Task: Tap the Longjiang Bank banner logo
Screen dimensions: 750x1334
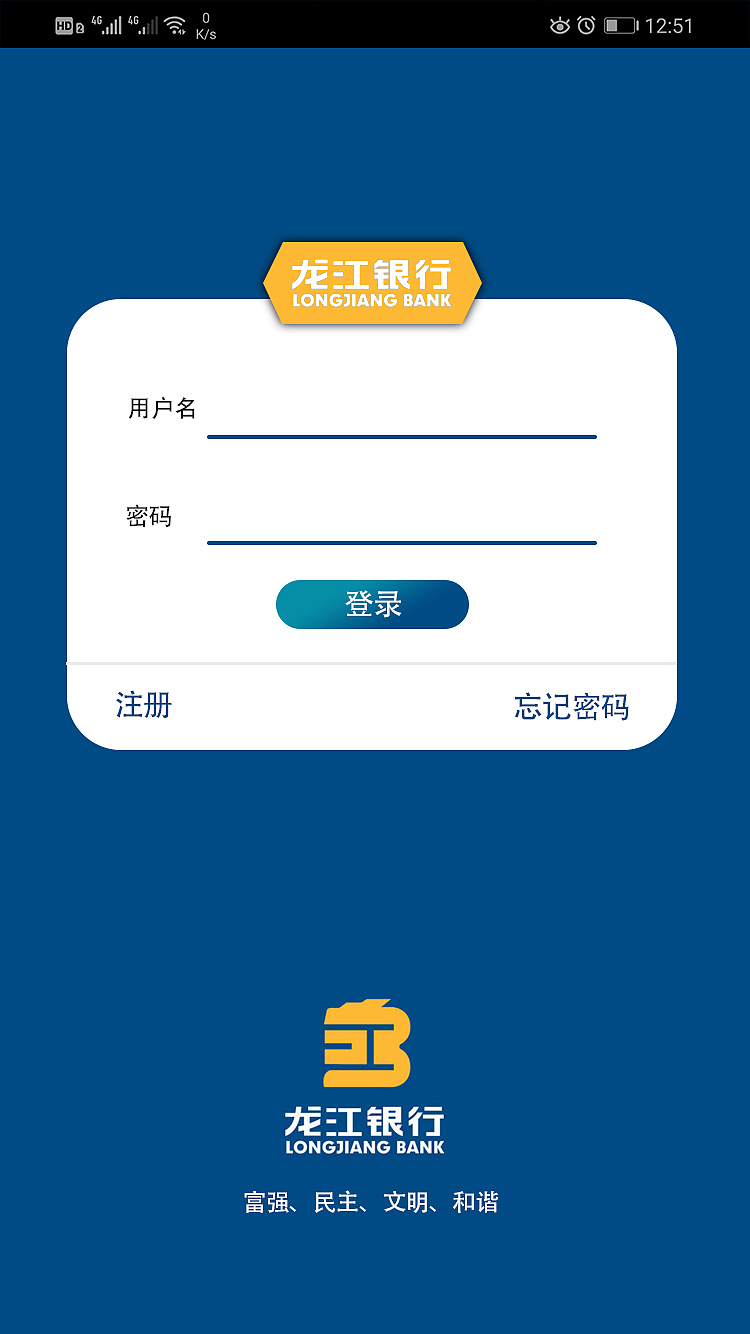Action: click(x=372, y=281)
